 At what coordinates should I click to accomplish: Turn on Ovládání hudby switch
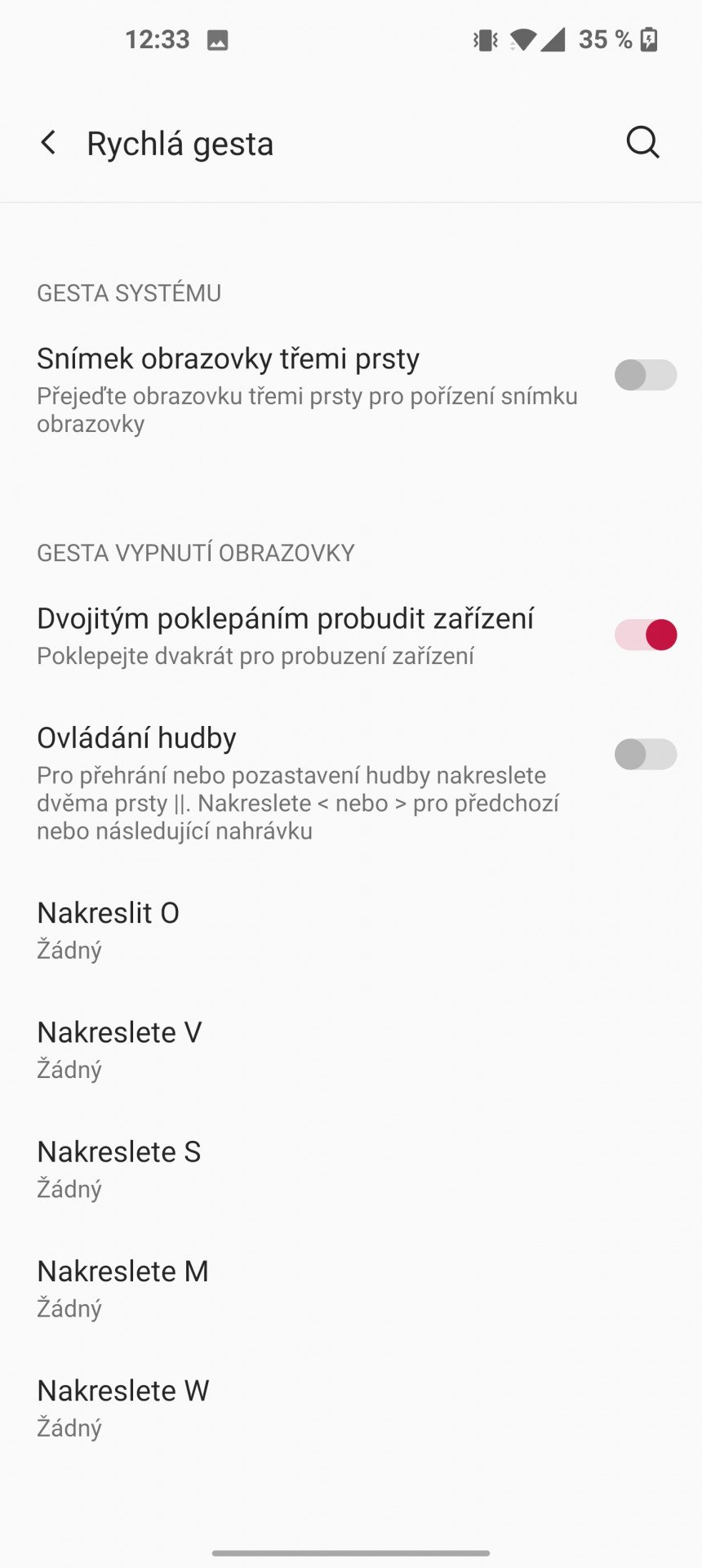pyautogui.click(x=646, y=754)
